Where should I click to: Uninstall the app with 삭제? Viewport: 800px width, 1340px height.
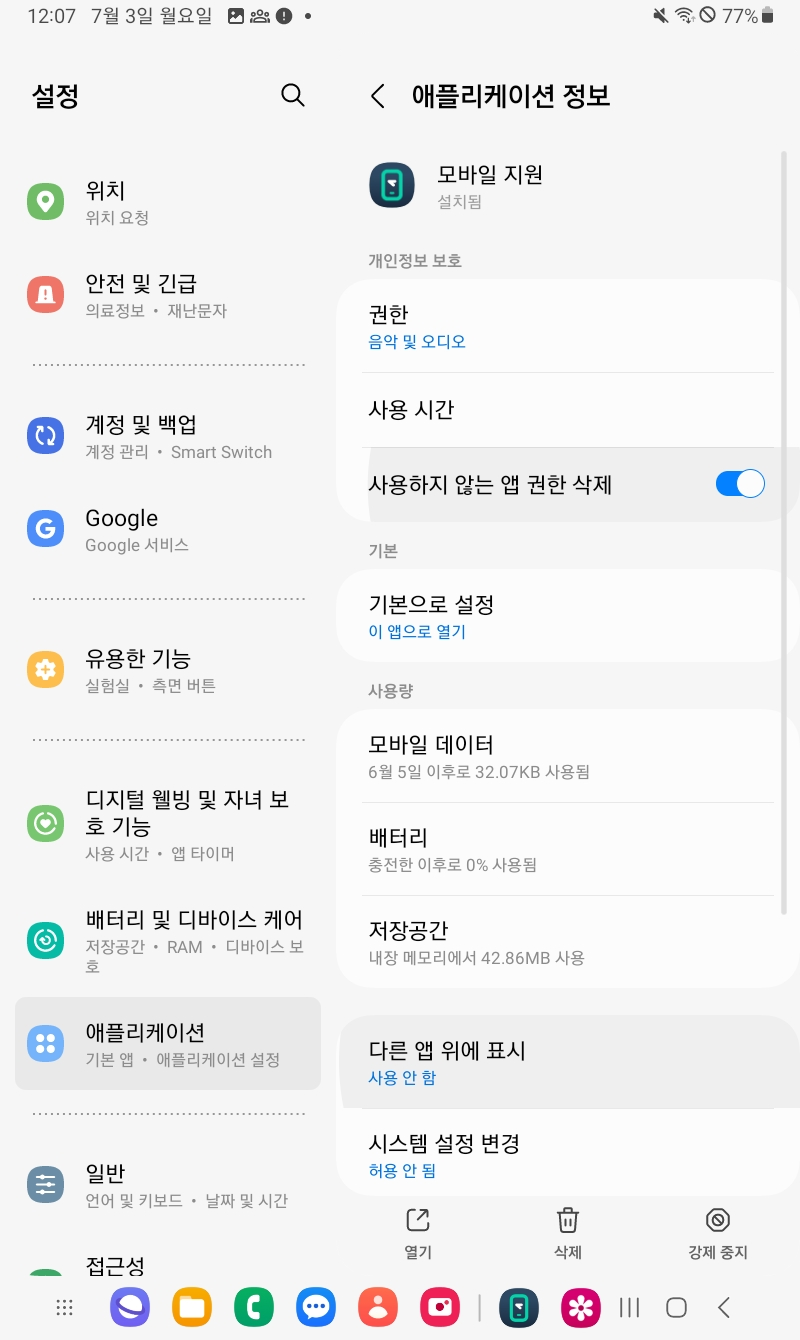coord(568,1232)
